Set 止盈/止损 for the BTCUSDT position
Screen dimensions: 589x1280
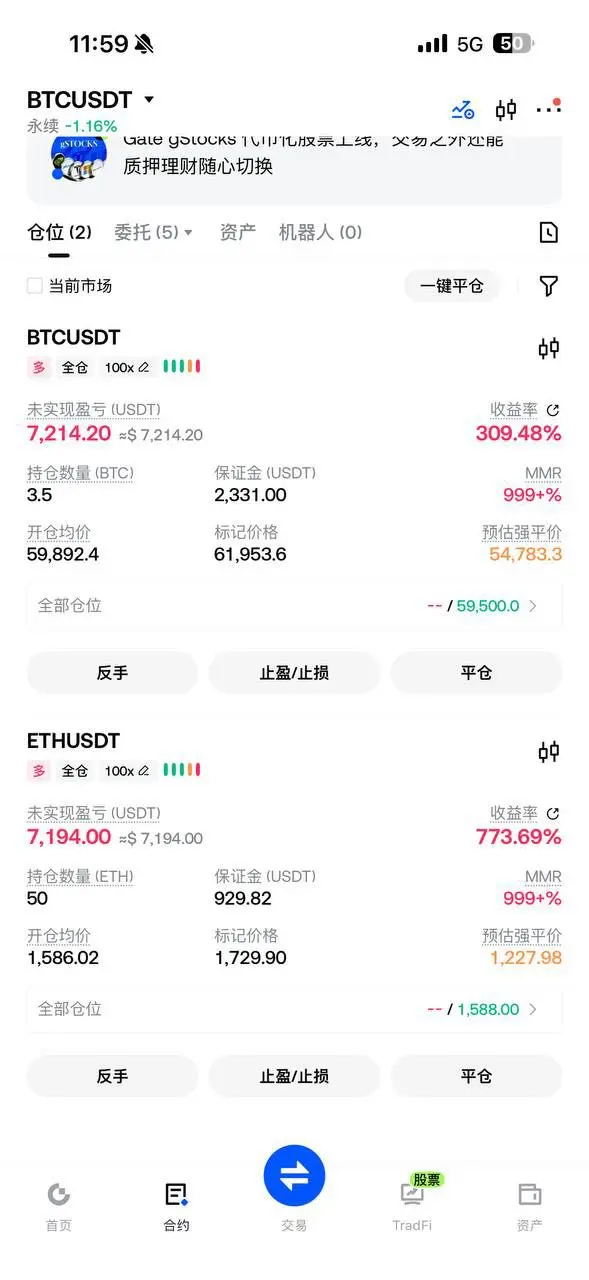tap(294, 673)
